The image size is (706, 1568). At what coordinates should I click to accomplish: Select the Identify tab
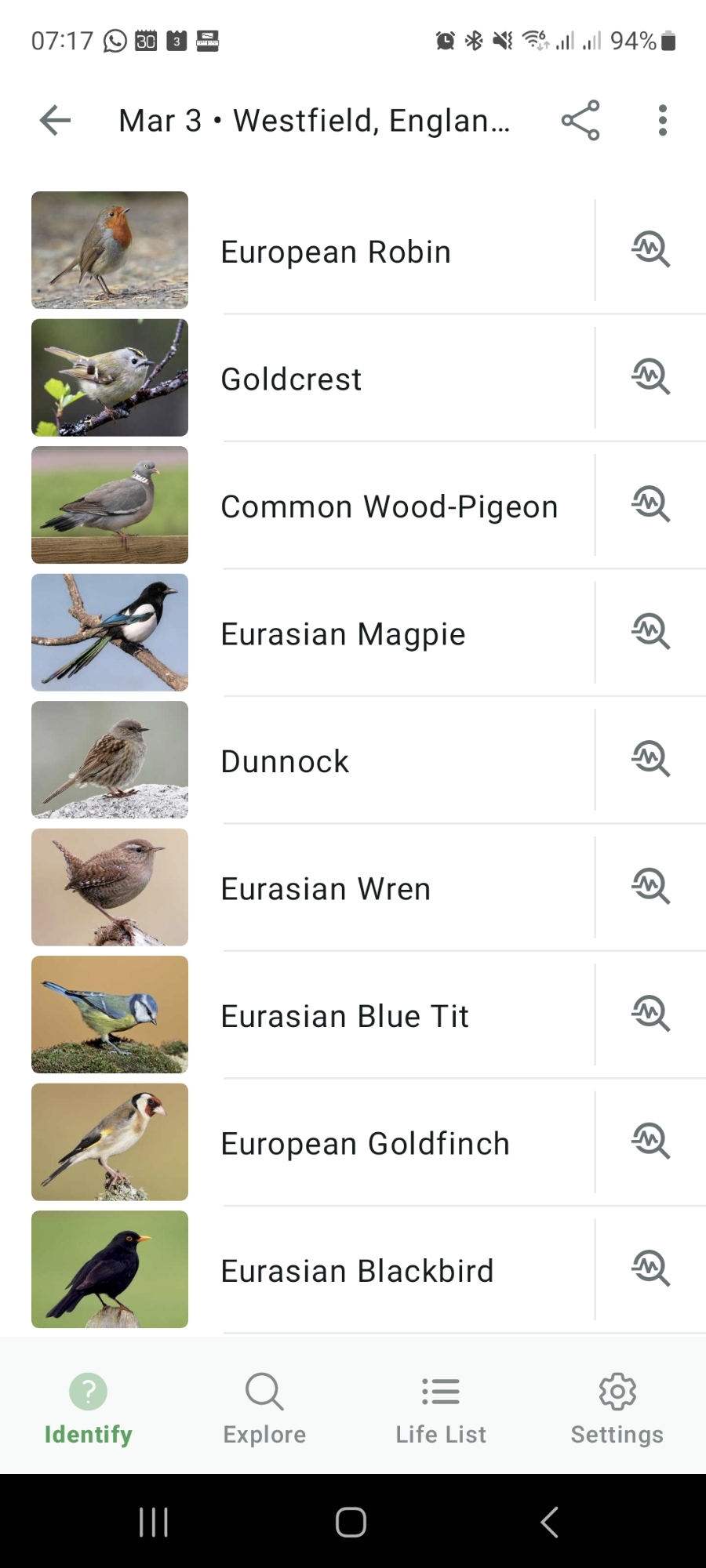(88, 1408)
